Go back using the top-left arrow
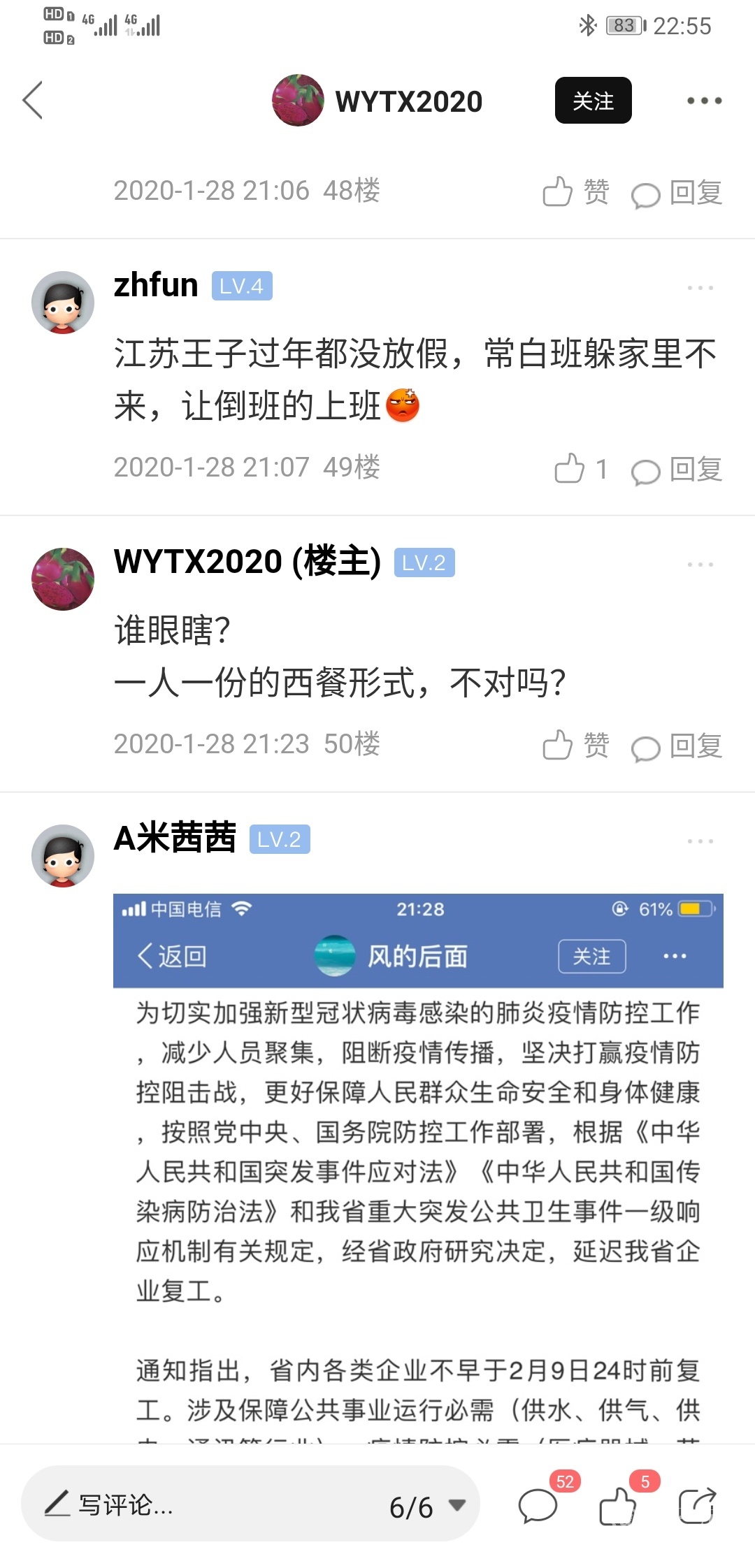The height and width of the screenshot is (1568, 755). [33, 101]
